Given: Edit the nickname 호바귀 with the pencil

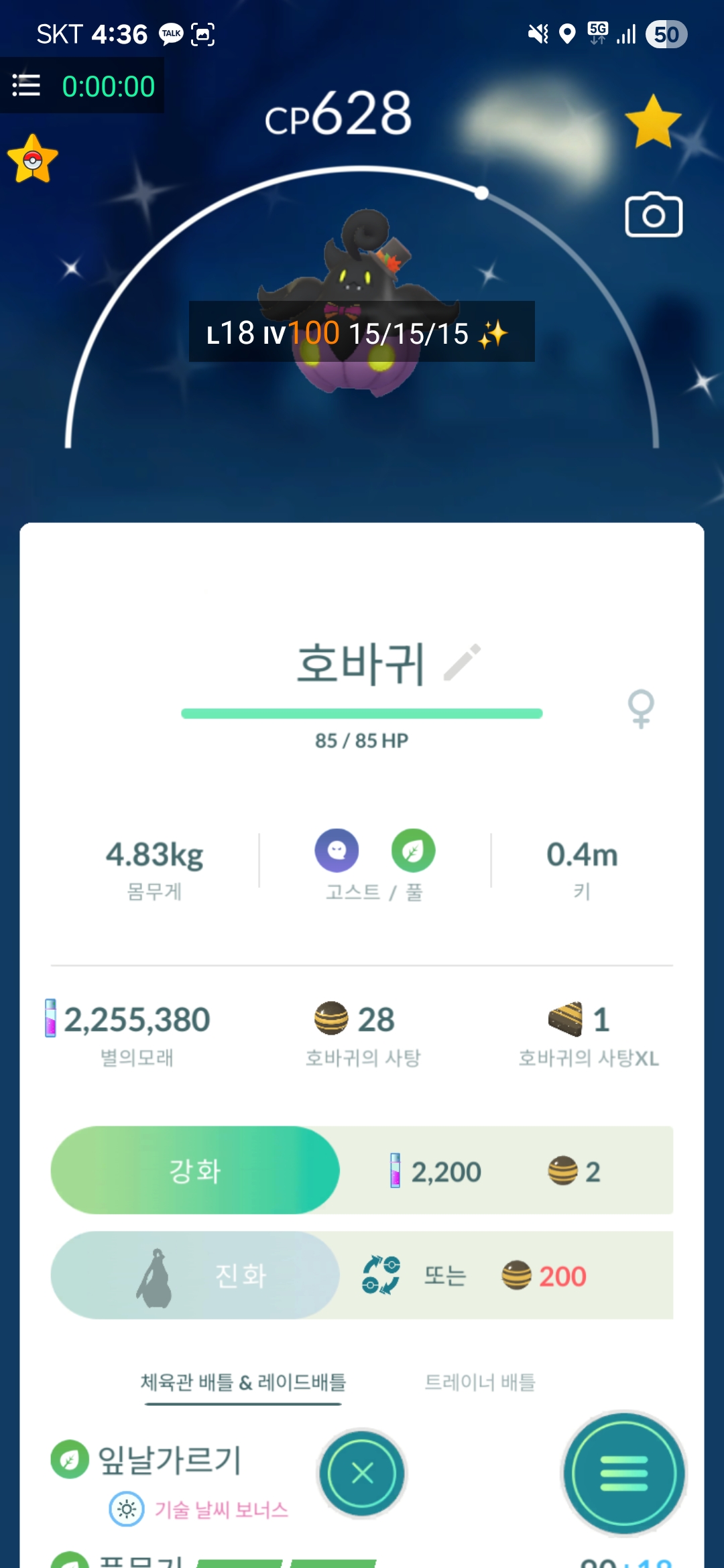Looking at the screenshot, I should [x=463, y=662].
